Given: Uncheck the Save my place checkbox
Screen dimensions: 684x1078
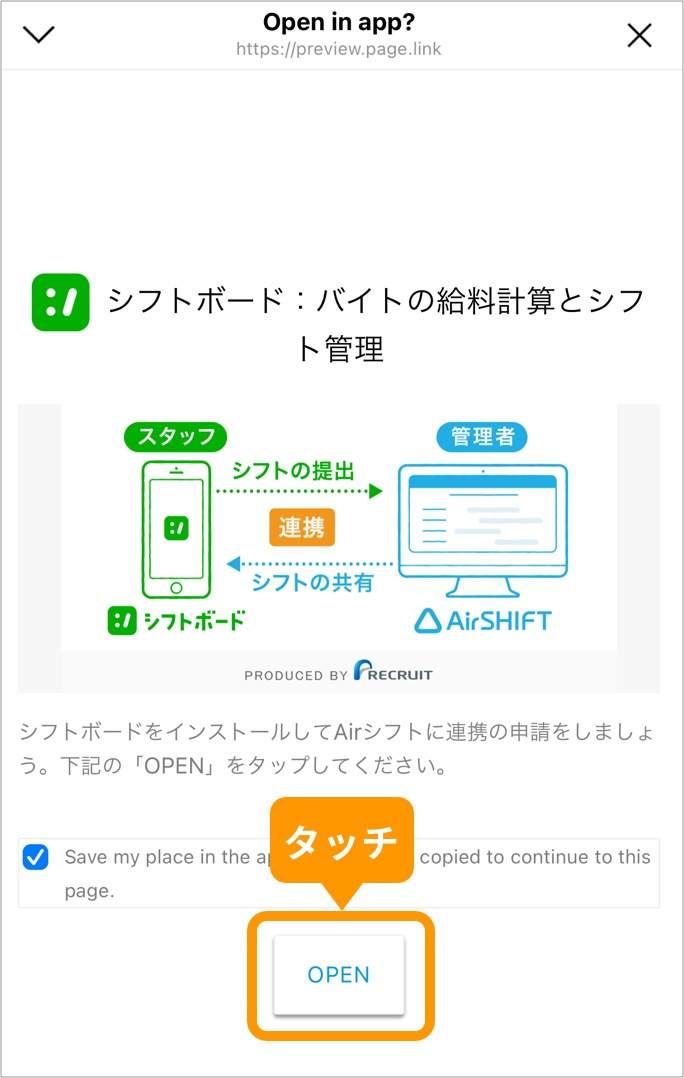Looking at the screenshot, I should click(x=36, y=857).
